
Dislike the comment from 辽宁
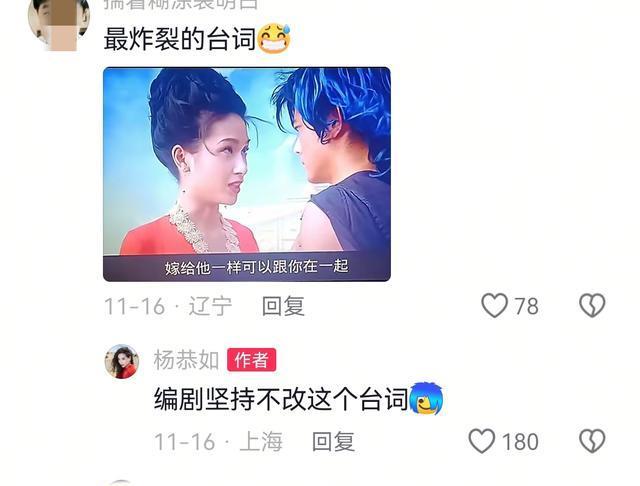pyautogui.click(x=592, y=306)
